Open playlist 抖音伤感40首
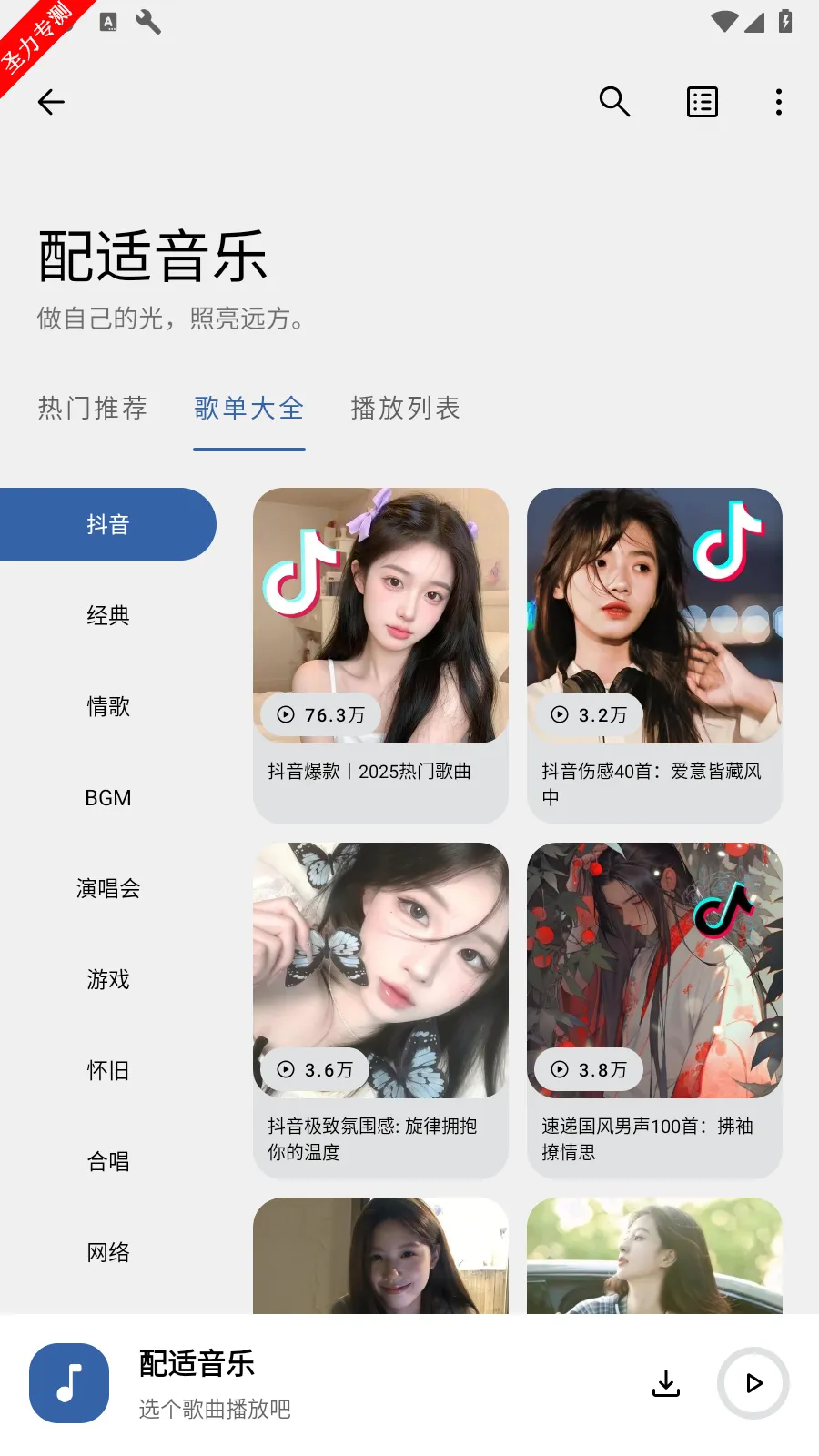 654,655
